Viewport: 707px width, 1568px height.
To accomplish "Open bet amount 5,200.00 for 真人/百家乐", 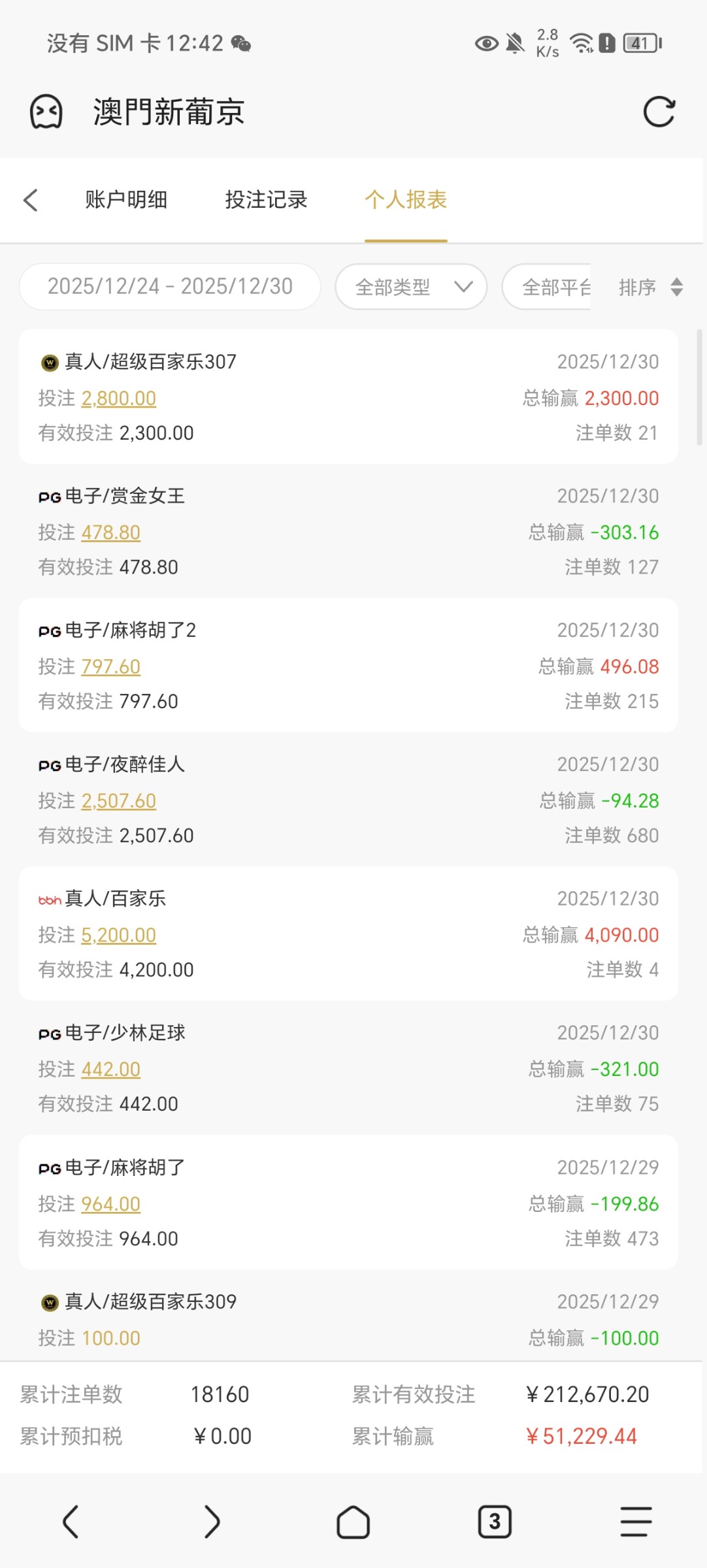I will tap(118, 936).
